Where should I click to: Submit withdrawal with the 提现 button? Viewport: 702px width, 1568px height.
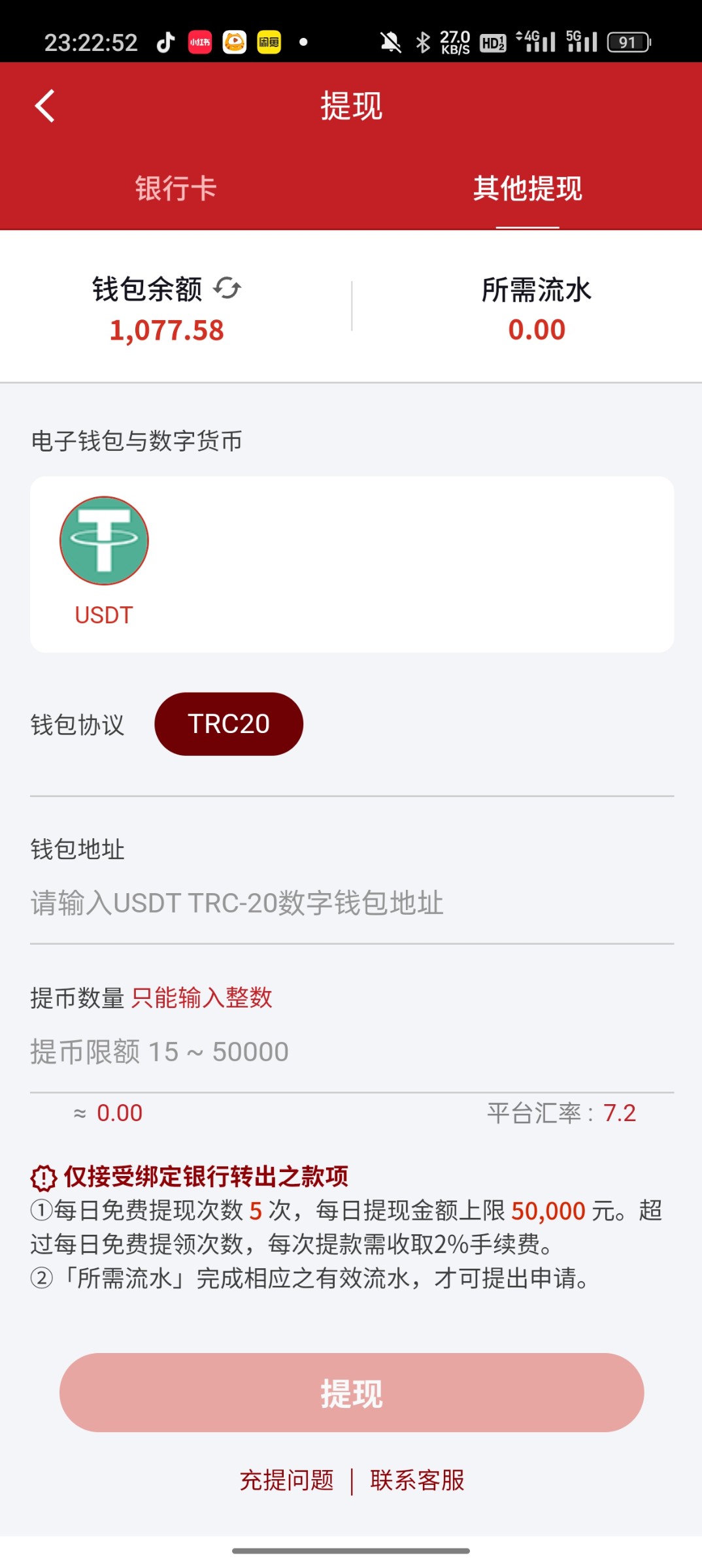[x=352, y=1393]
